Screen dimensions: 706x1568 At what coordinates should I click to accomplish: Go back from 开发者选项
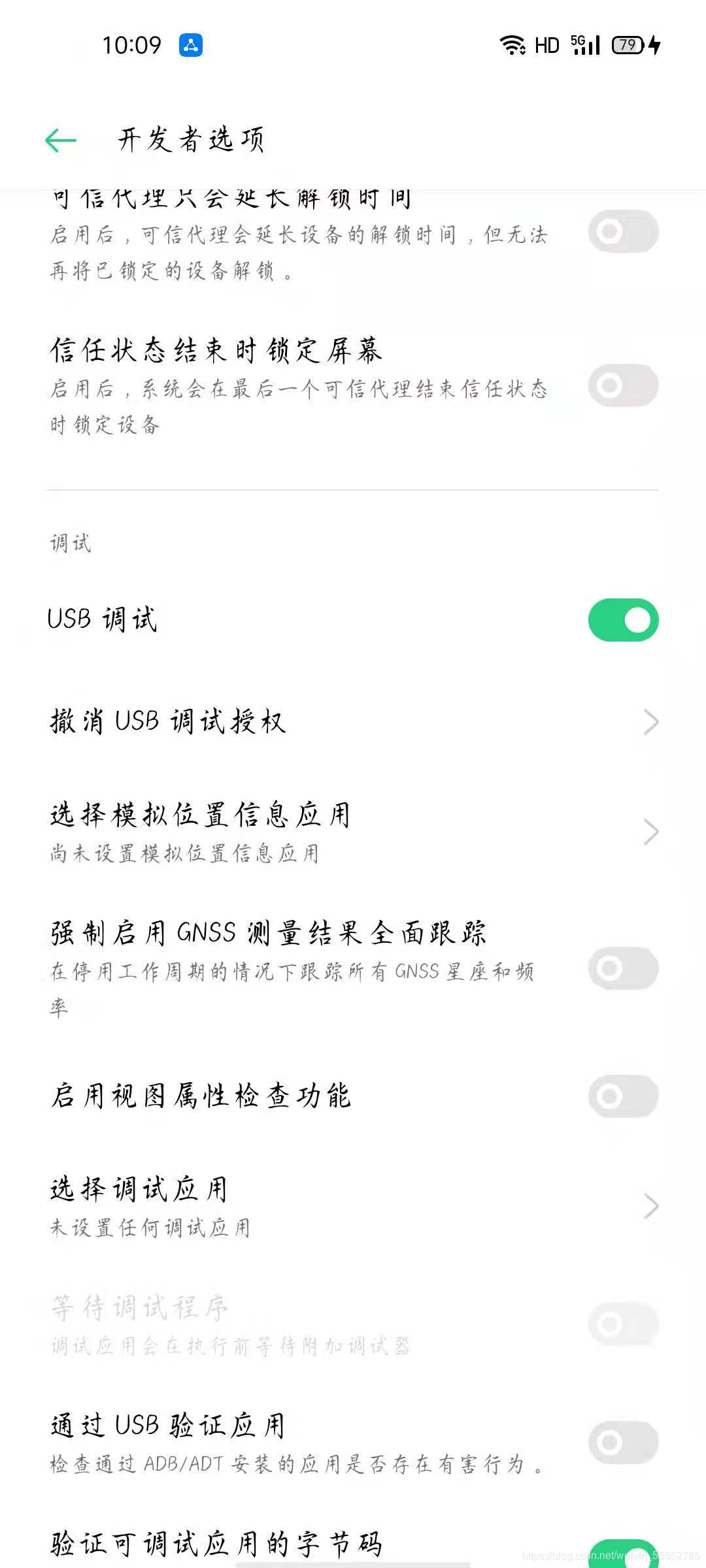click(x=61, y=140)
